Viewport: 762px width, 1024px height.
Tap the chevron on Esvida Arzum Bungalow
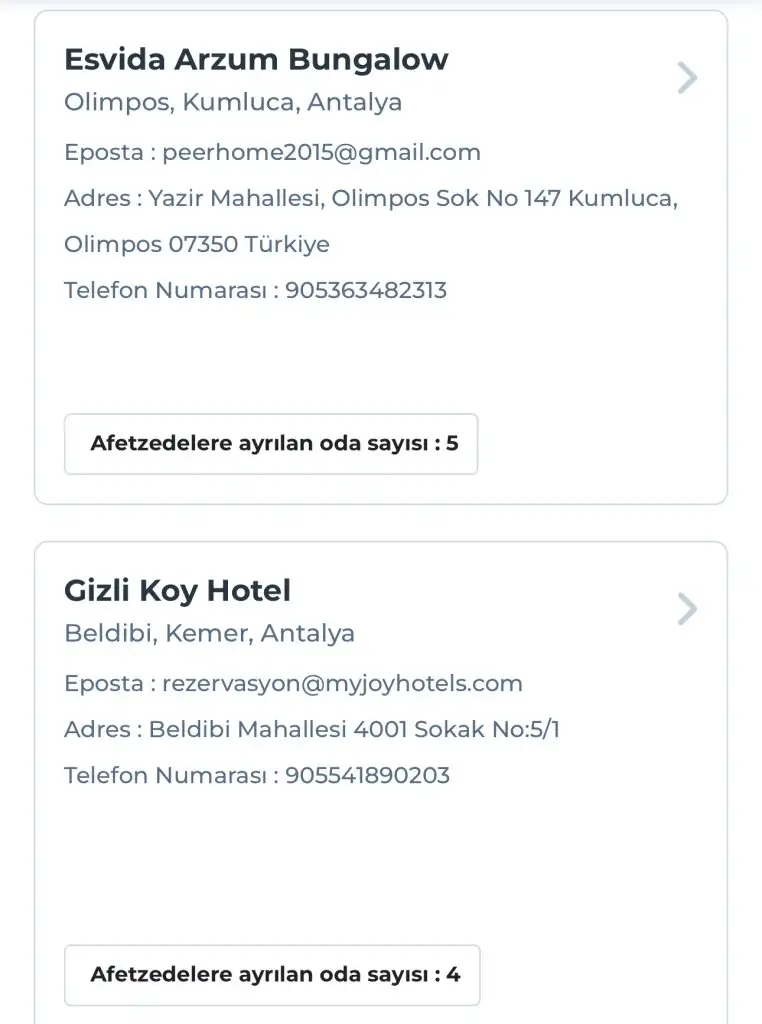point(687,78)
